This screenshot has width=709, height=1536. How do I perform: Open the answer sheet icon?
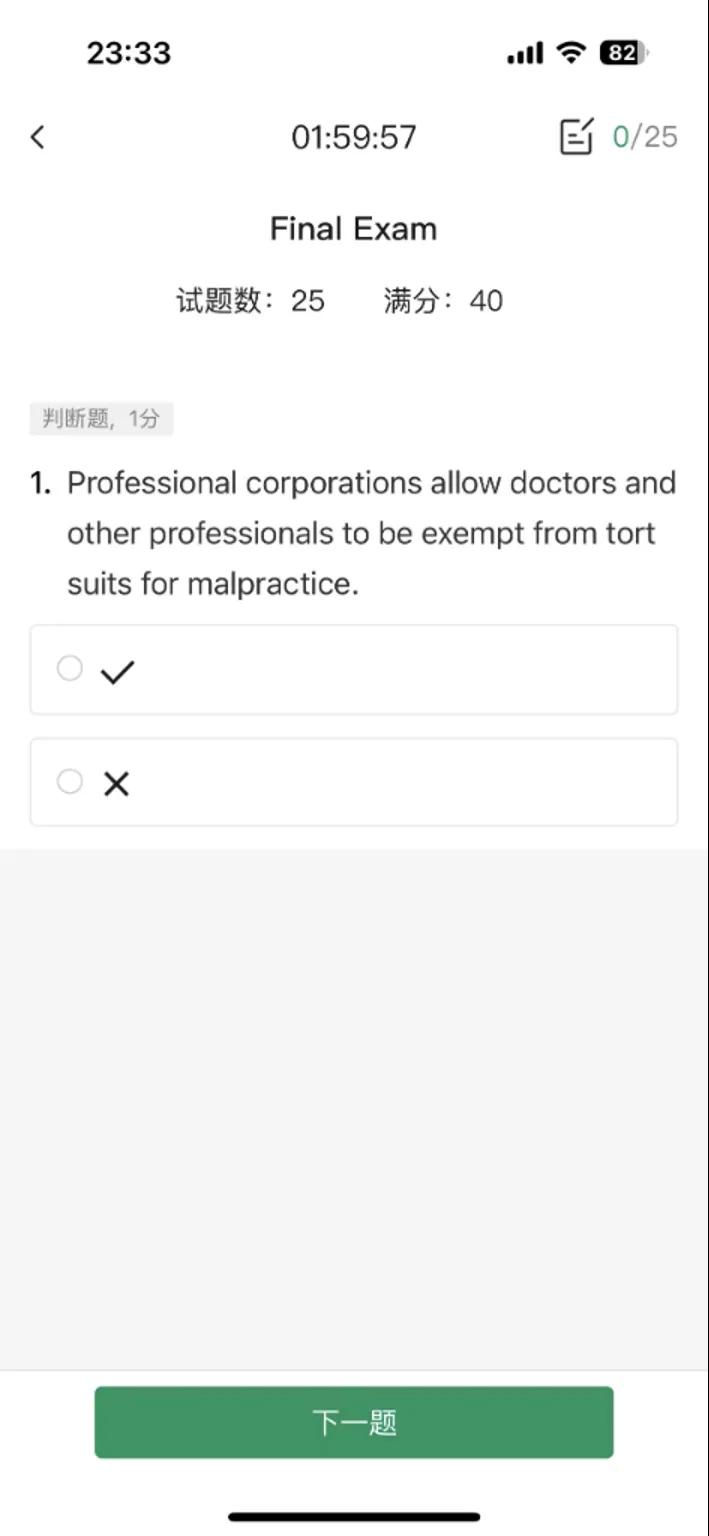(577, 137)
